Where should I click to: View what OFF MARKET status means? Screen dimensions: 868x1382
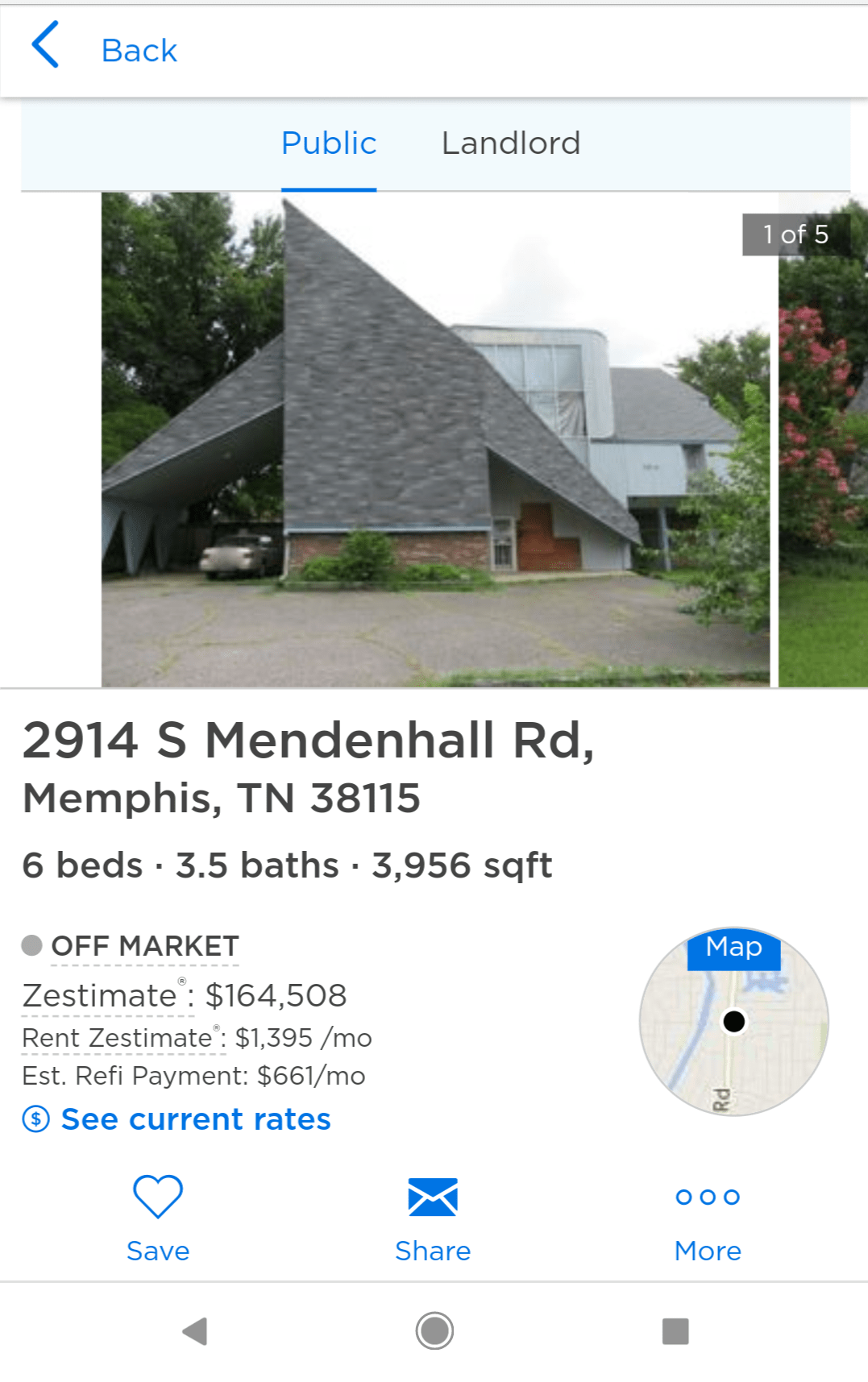145,946
